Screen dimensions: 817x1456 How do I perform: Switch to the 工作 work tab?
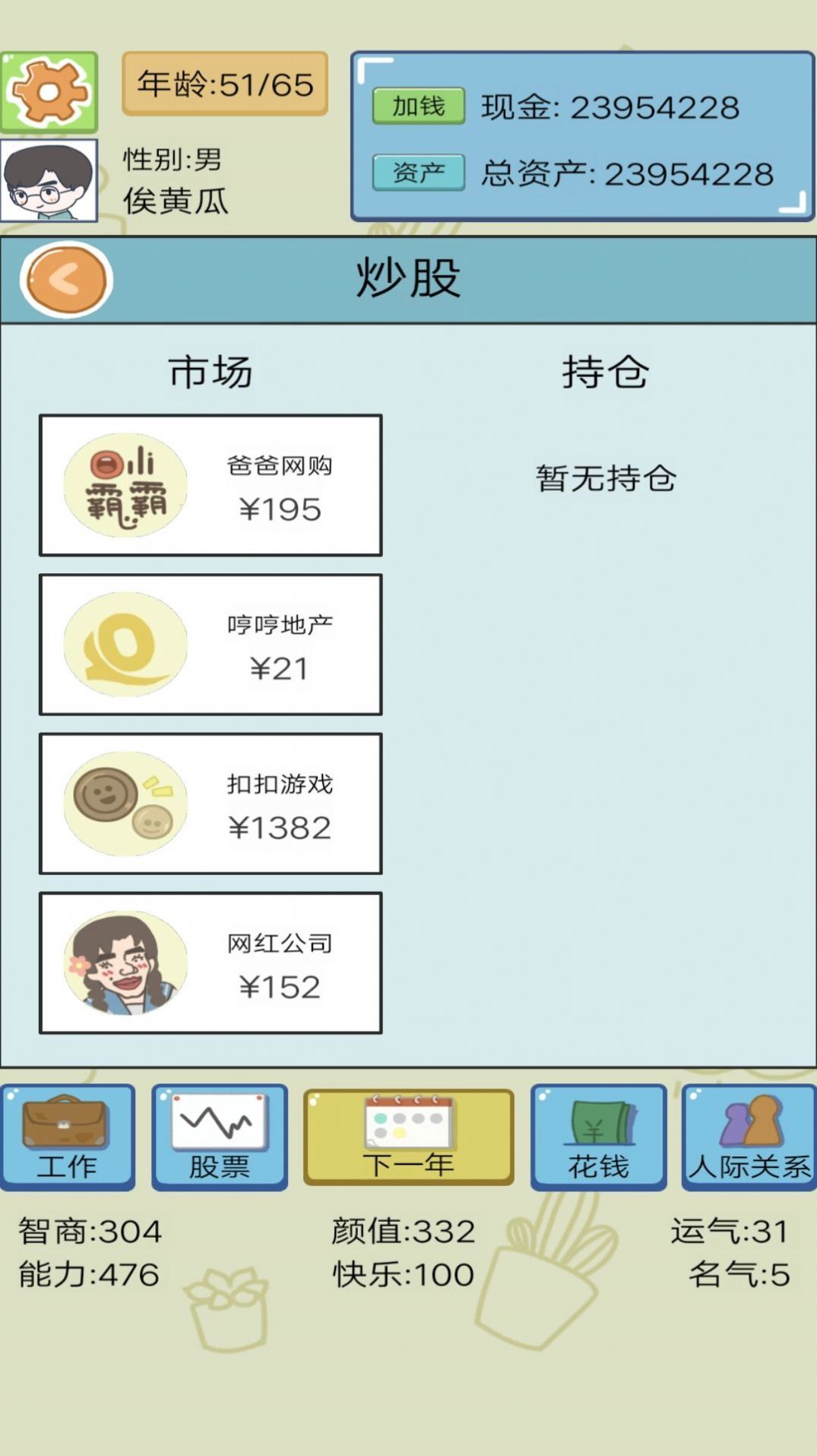pyautogui.click(x=67, y=1137)
